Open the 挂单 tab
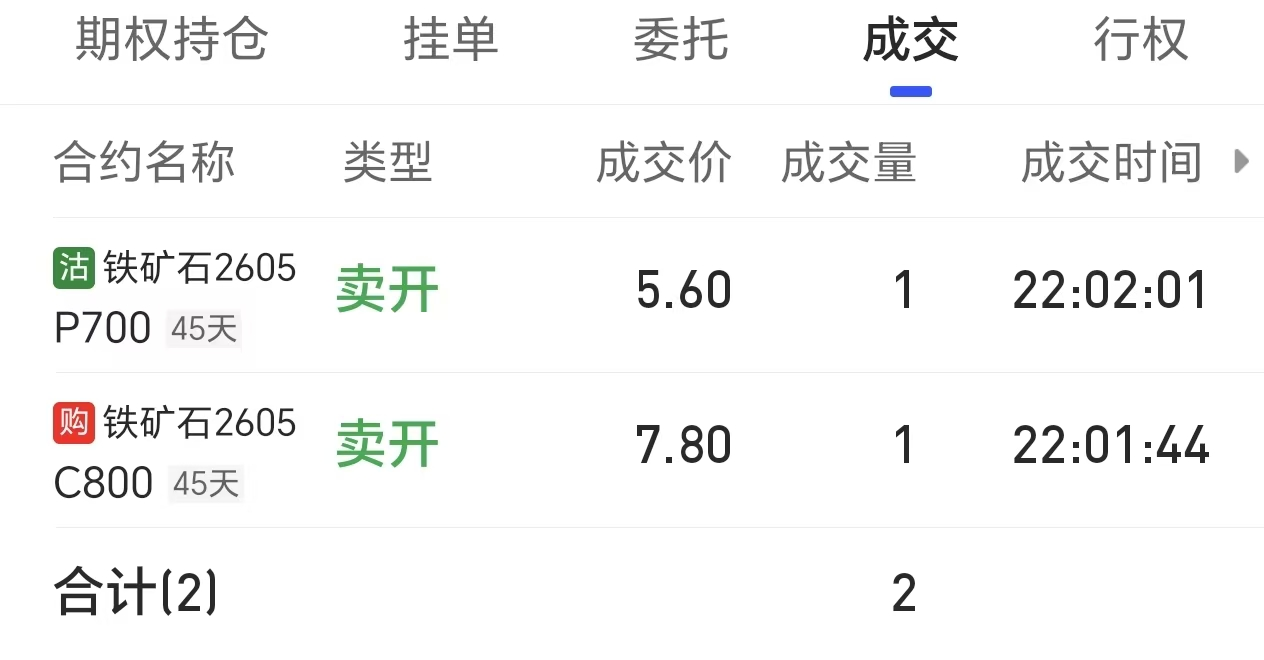The width and height of the screenshot is (1264, 660). [x=451, y=42]
